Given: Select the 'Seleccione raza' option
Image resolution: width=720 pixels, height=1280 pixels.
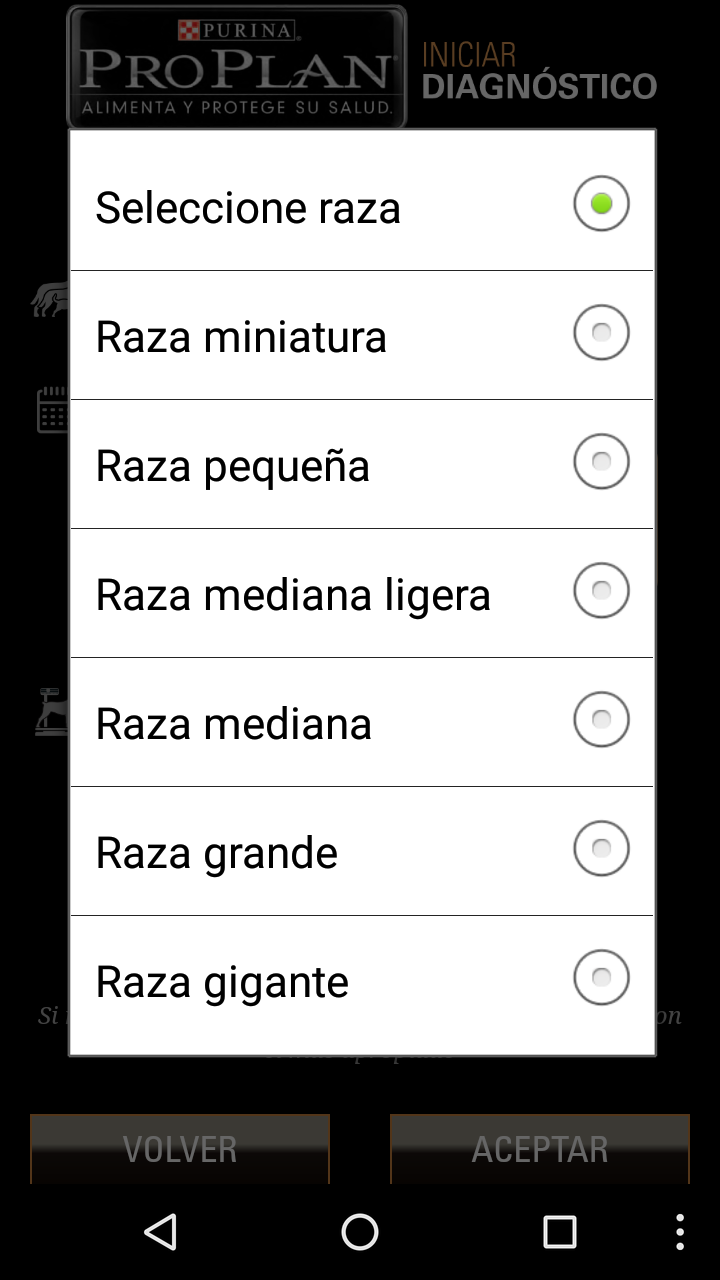Looking at the screenshot, I should click(361, 204).
